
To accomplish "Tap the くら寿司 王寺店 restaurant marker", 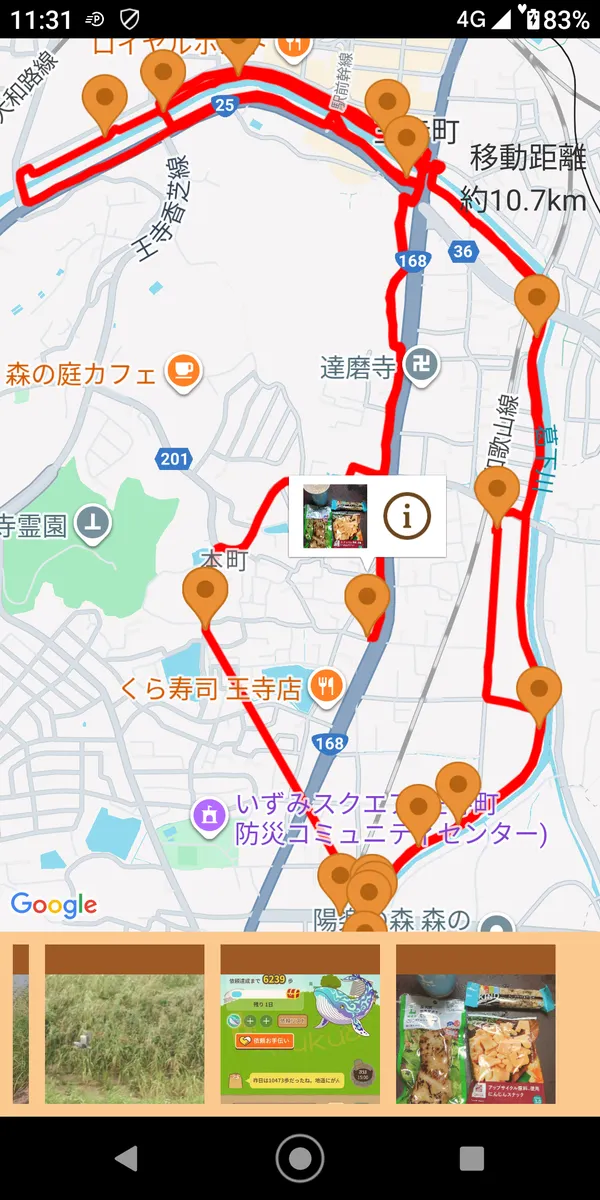I will point(326,687).
